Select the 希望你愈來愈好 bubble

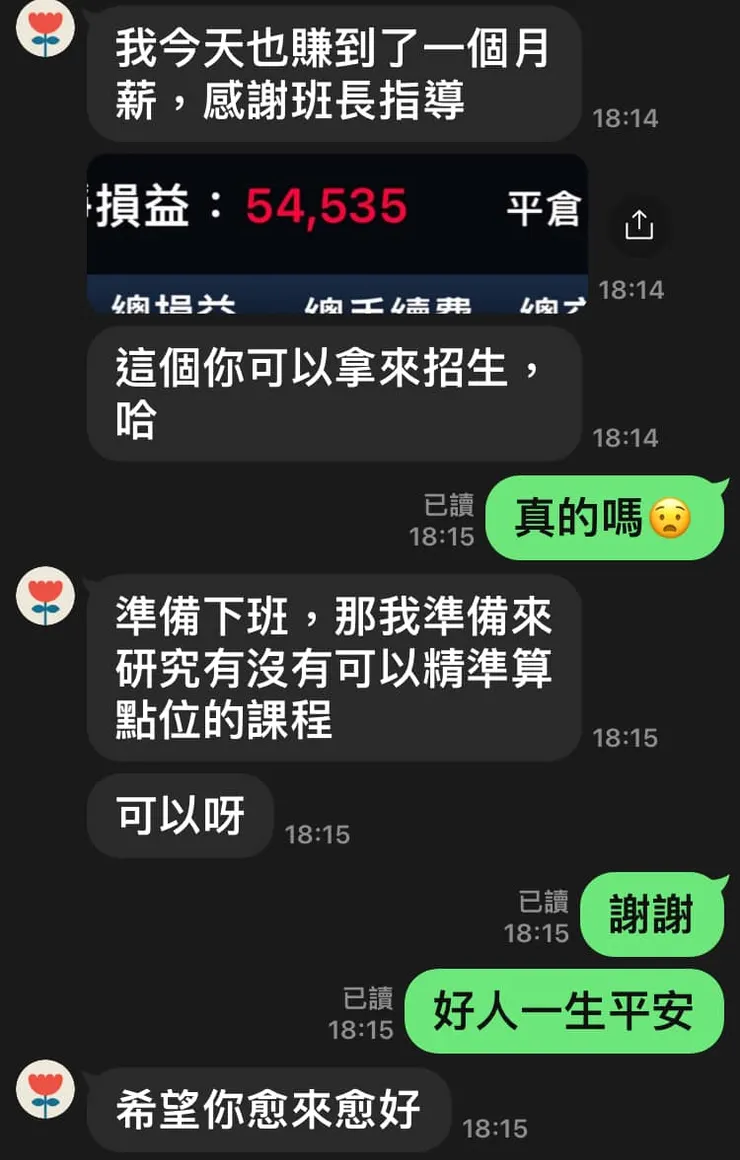click(x=270, y=1108)
